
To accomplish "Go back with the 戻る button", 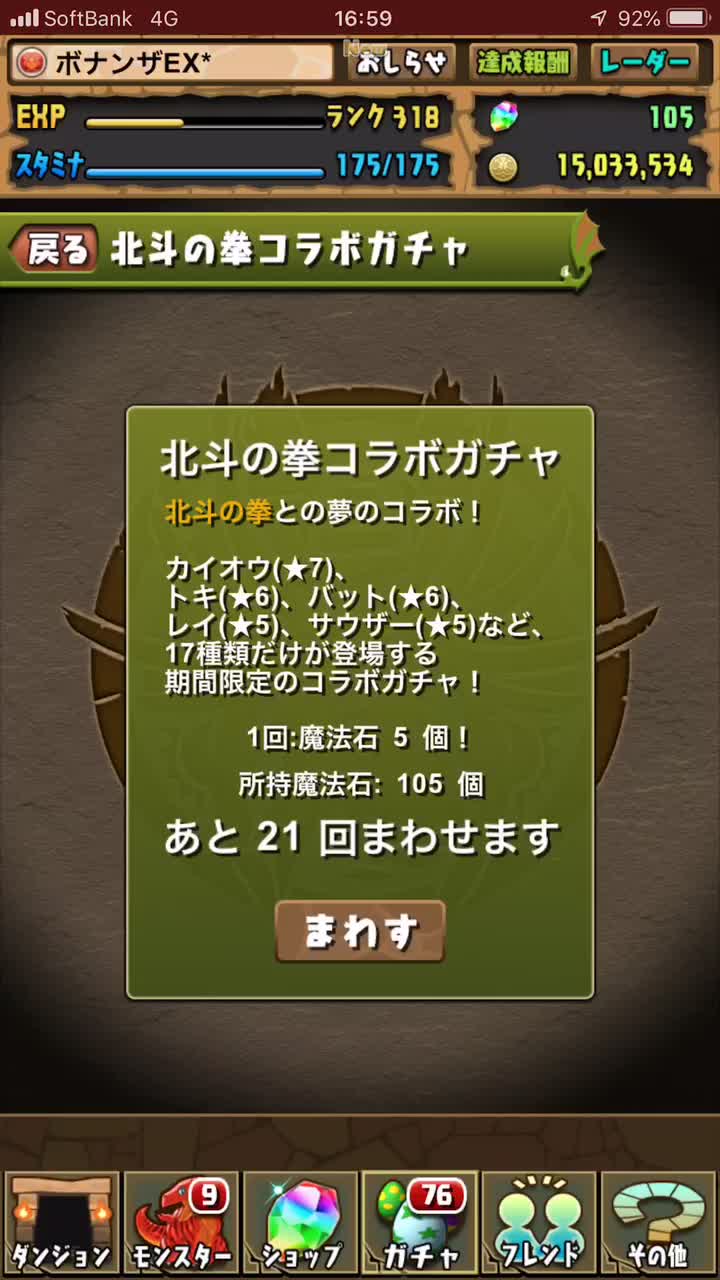I will coord(57,250).
